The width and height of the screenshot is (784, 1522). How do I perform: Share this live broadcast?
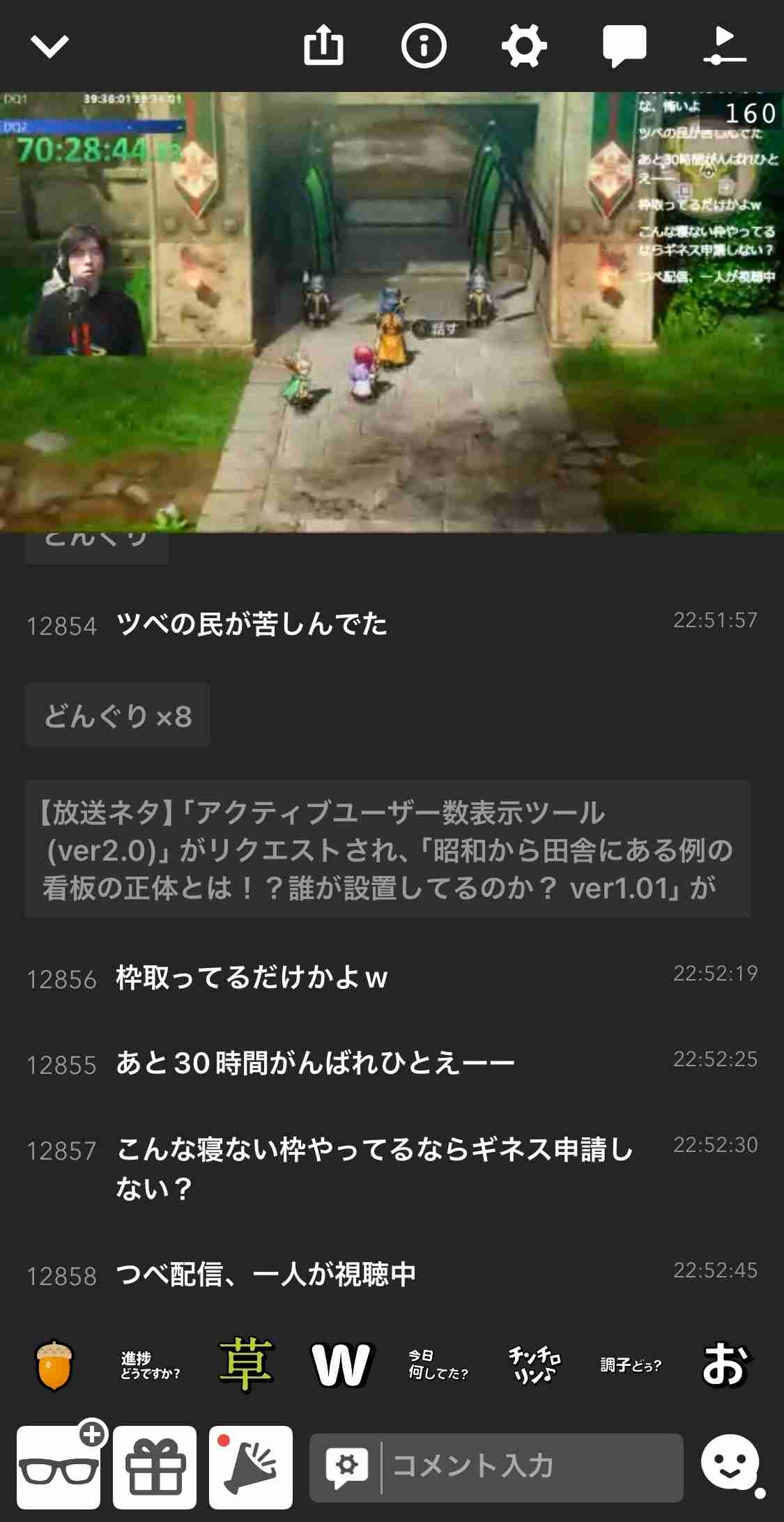323,45
